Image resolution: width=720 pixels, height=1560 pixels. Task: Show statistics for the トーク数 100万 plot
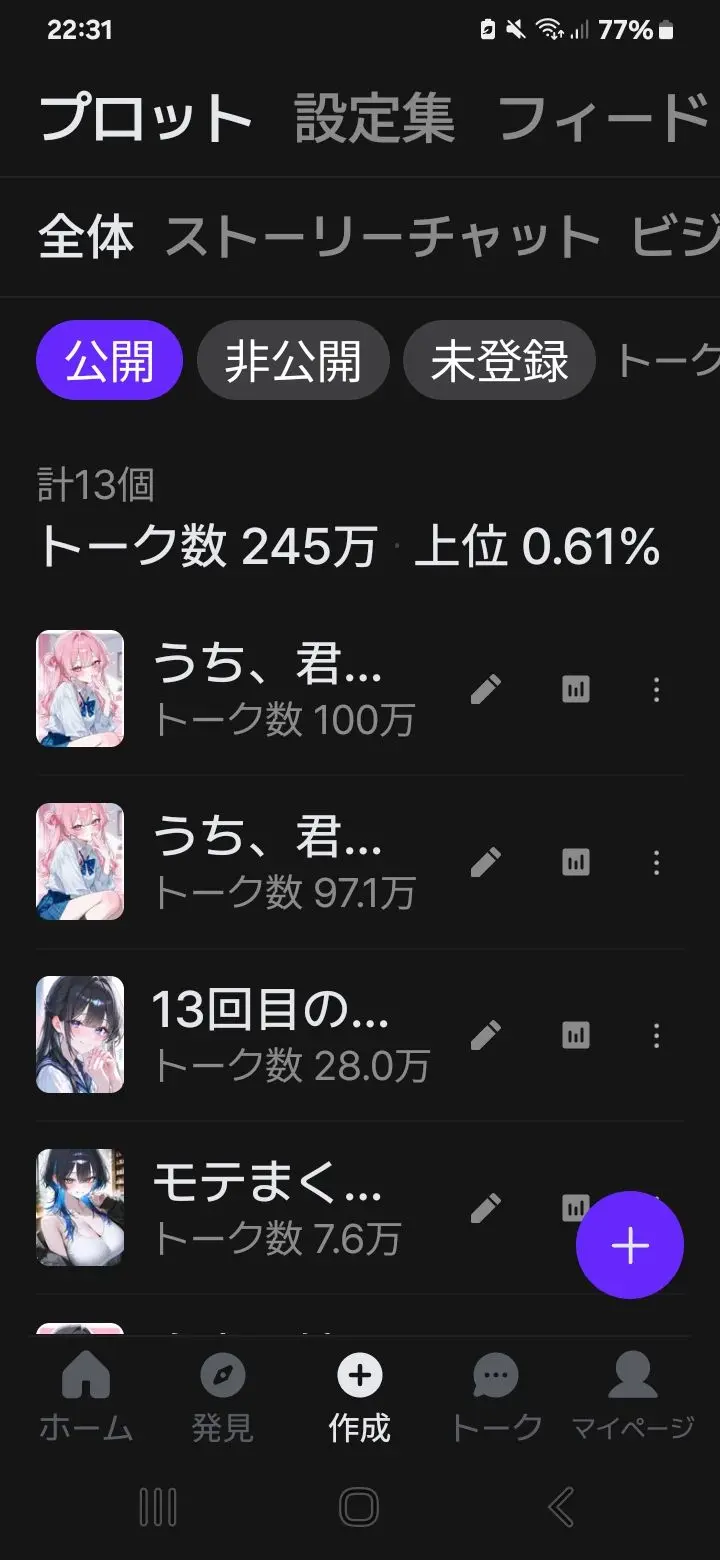point(576,689)
